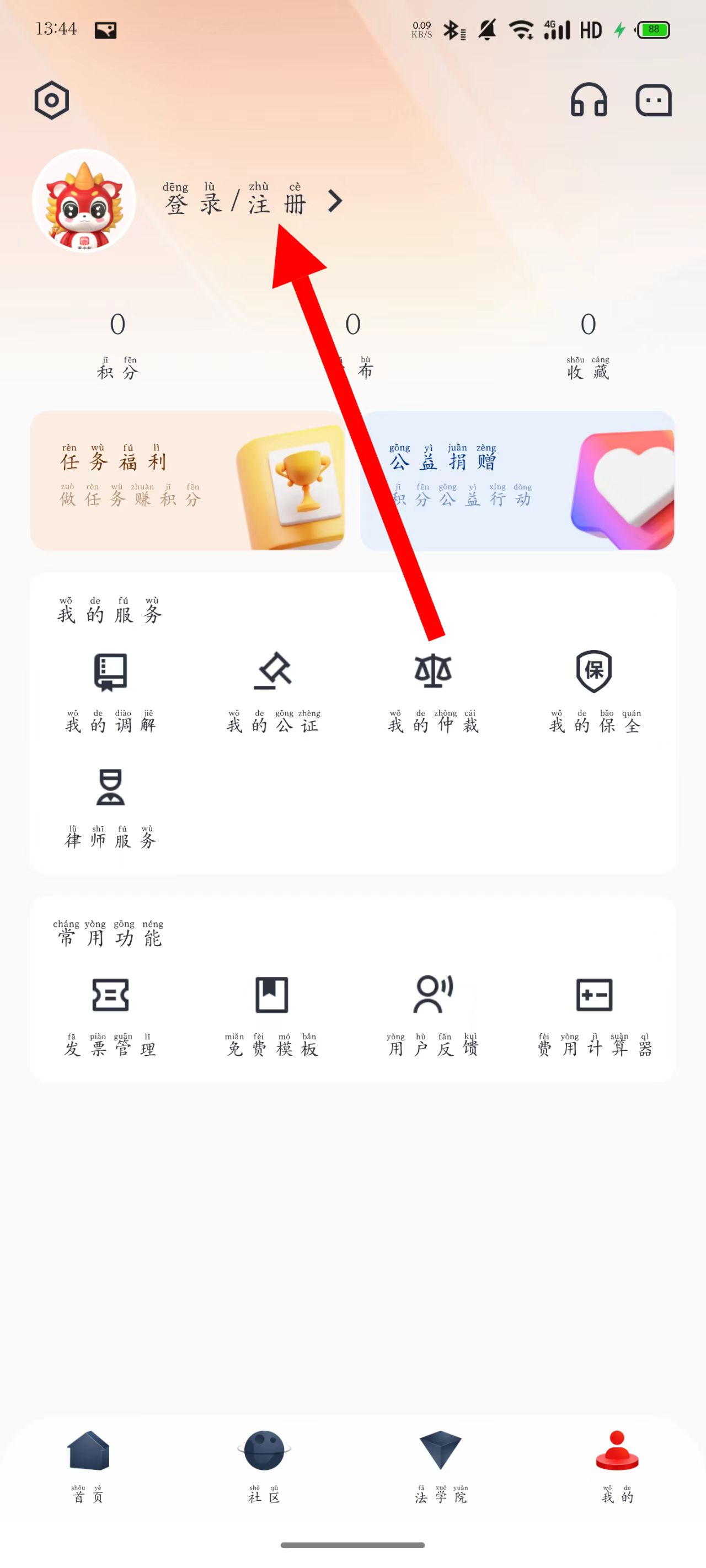The image size is (706, 1568).
Task: Open 免费模板
Action: 272,1014
